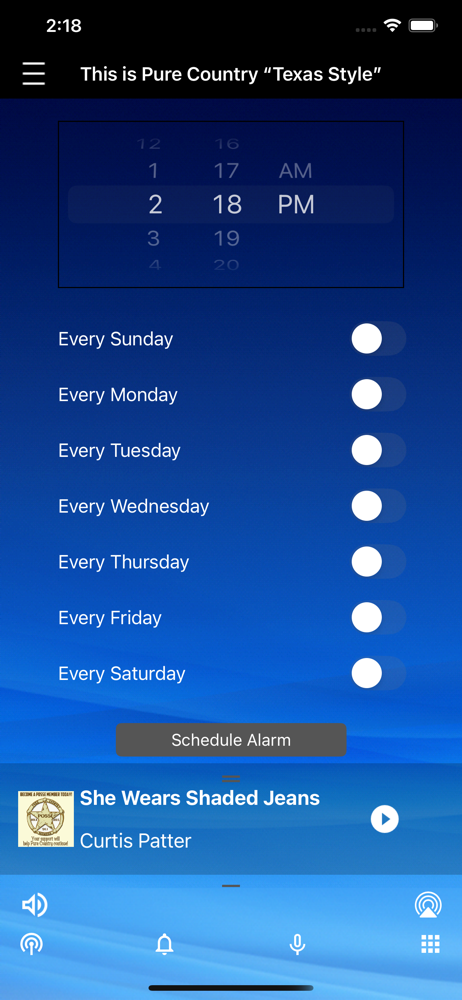Open the grid menu tab
This screenshot has width=462, height=1000.
point(430,944)
